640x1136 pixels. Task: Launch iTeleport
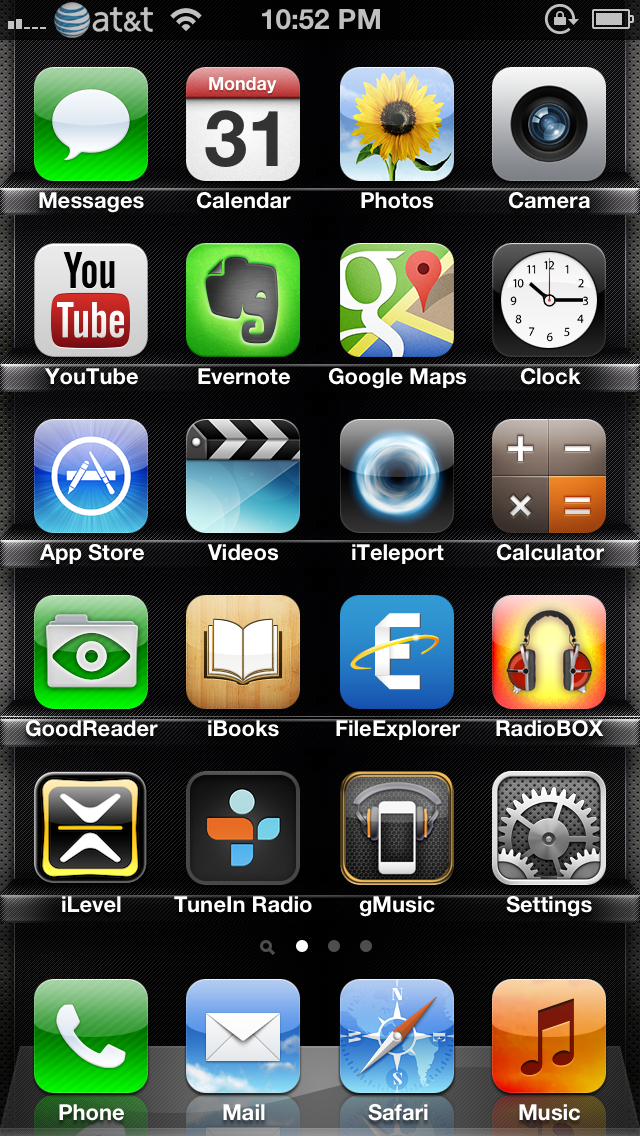click(x=396, y=476)
